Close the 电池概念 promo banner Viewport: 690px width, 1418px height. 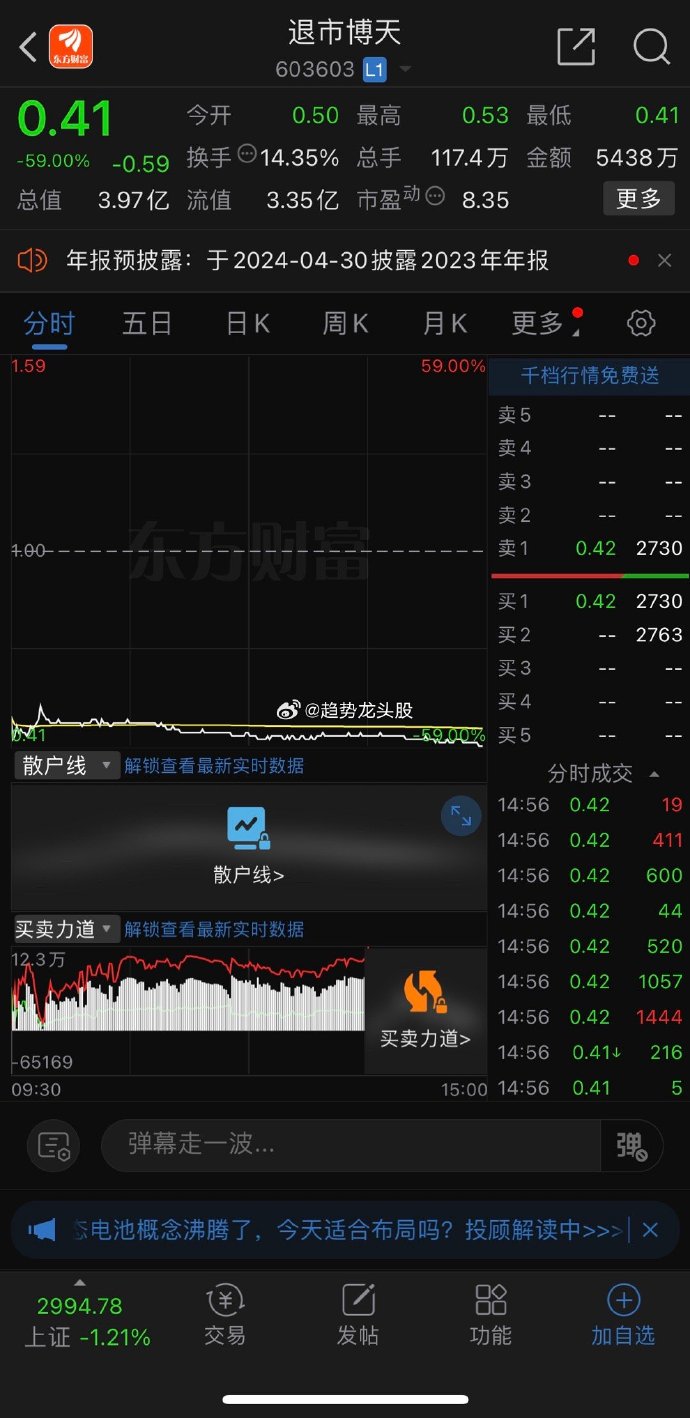[650, 1230]
